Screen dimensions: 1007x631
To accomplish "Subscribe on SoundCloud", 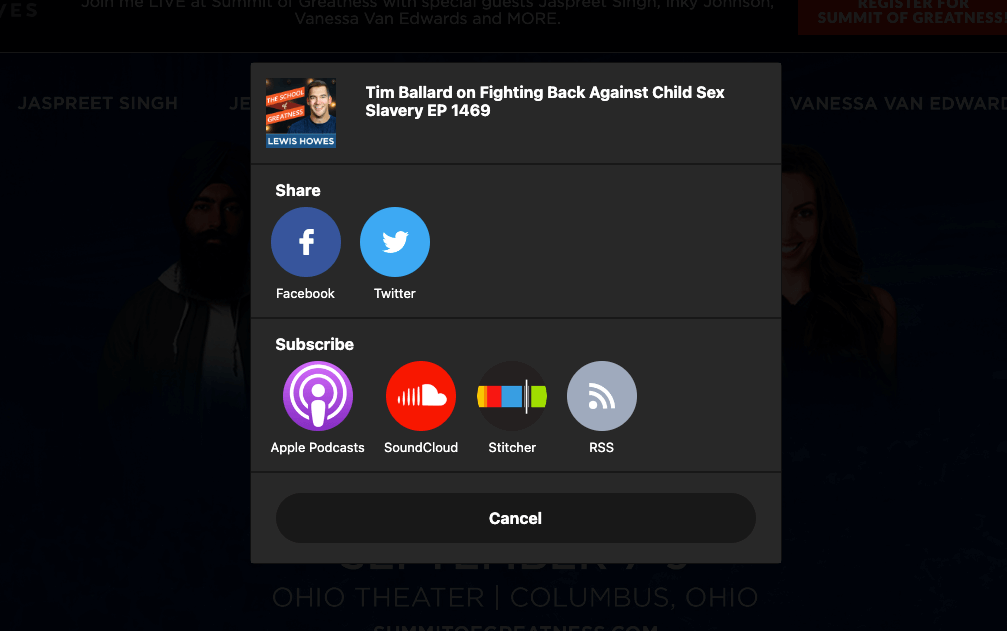I will pyautogui.click(x=421, y=396).
